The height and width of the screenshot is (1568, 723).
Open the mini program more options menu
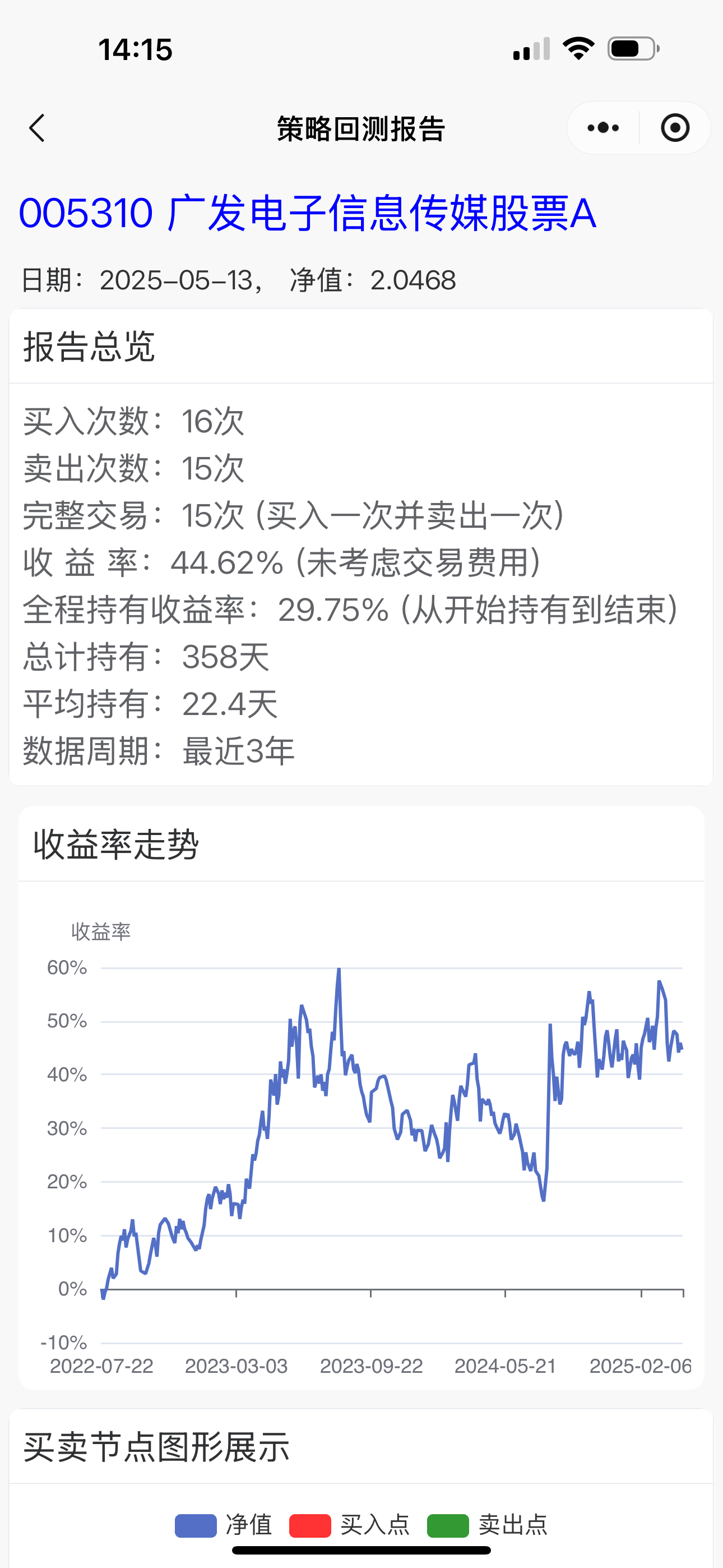point(602,128)
